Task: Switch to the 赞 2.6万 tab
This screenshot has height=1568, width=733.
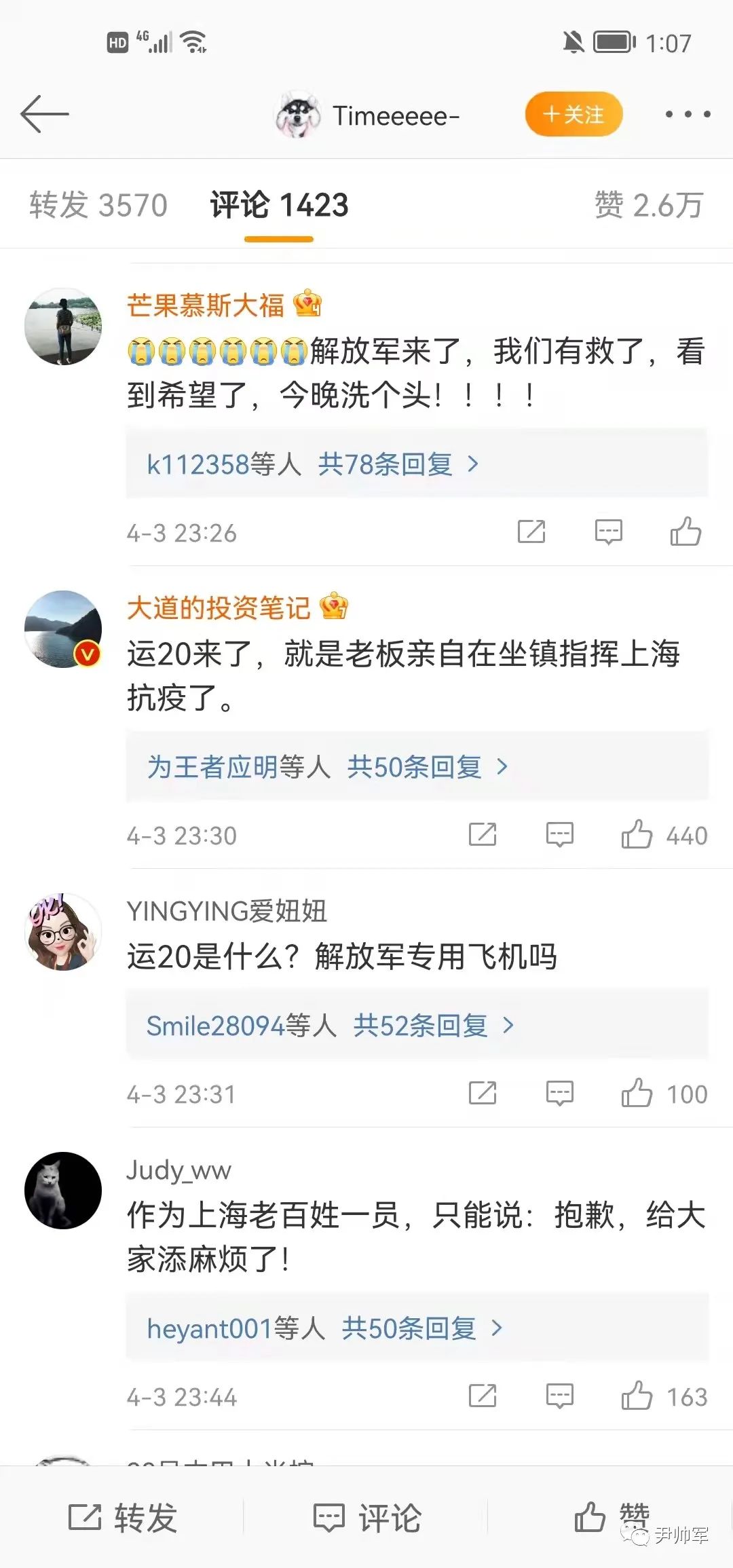Action: 648,205
